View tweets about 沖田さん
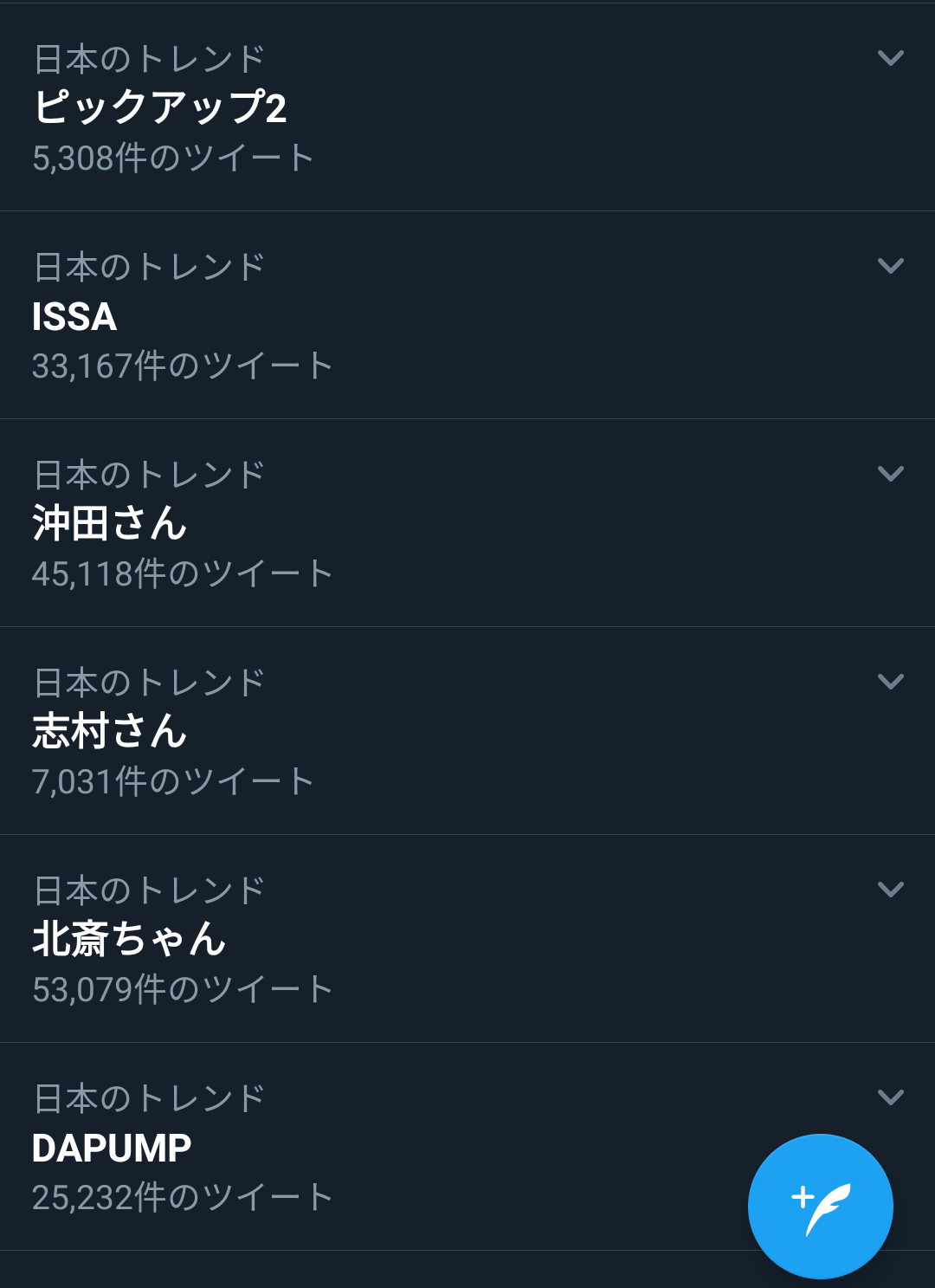 coord(110,523)
